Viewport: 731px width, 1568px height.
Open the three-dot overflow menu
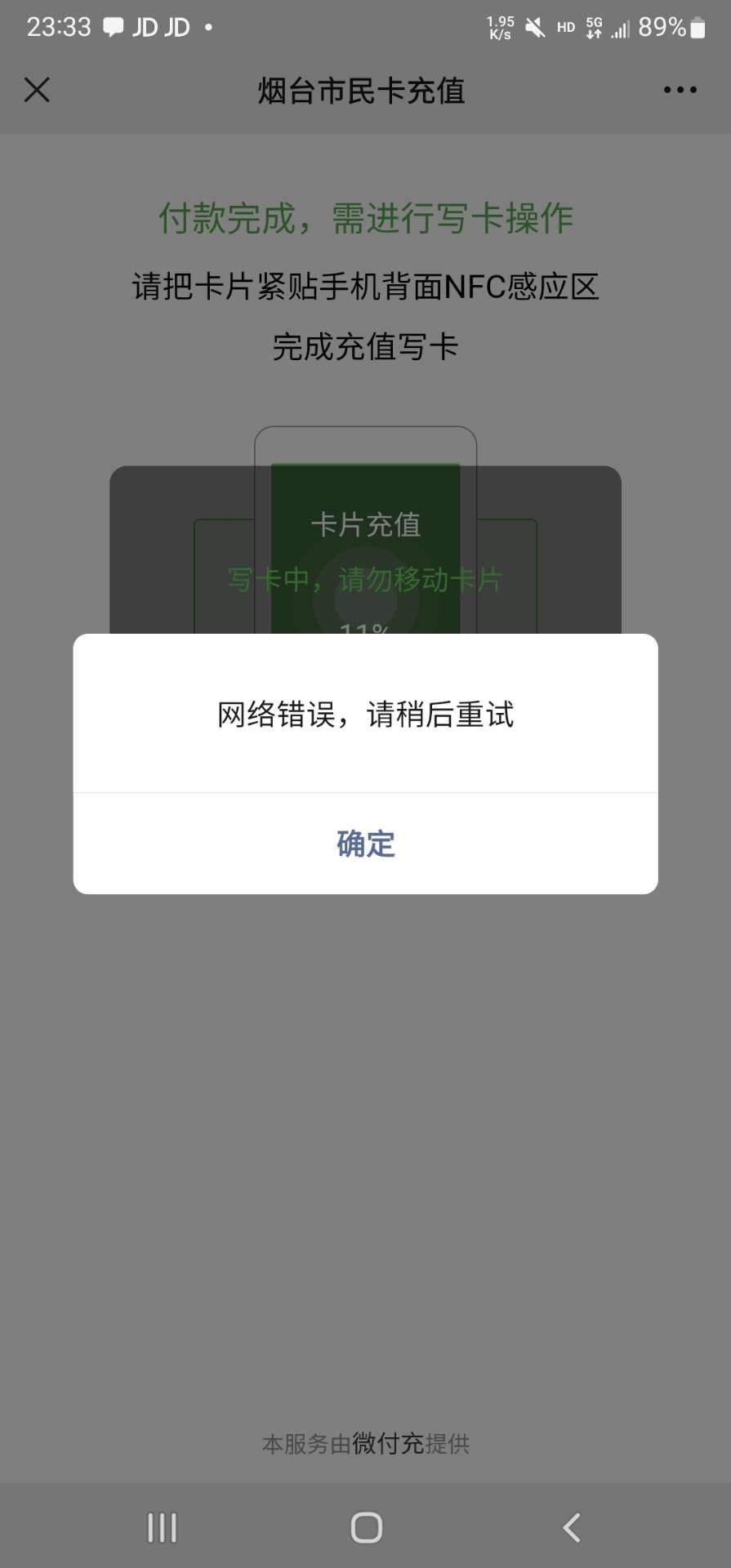pyautogui.click(x=680, y=90)
